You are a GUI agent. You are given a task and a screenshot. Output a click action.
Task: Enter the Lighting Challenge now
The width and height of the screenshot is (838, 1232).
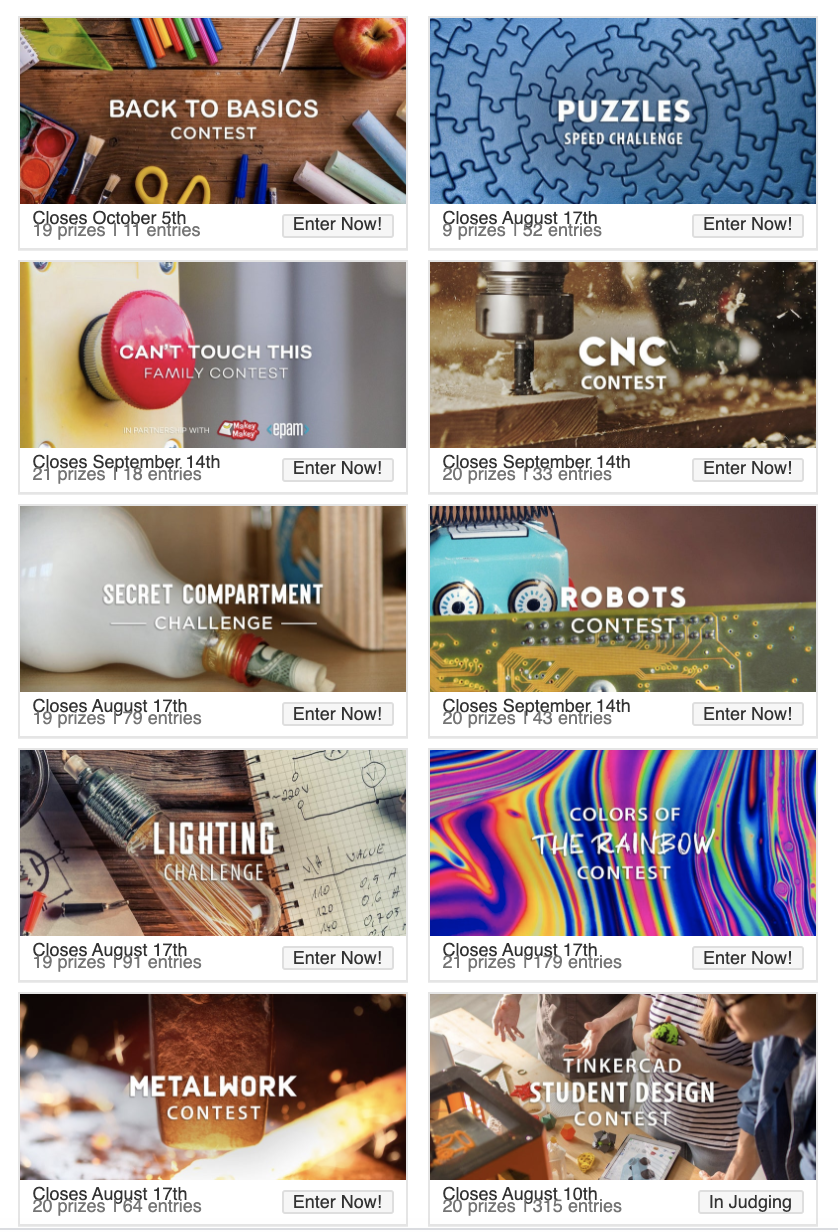pos(337,958)
